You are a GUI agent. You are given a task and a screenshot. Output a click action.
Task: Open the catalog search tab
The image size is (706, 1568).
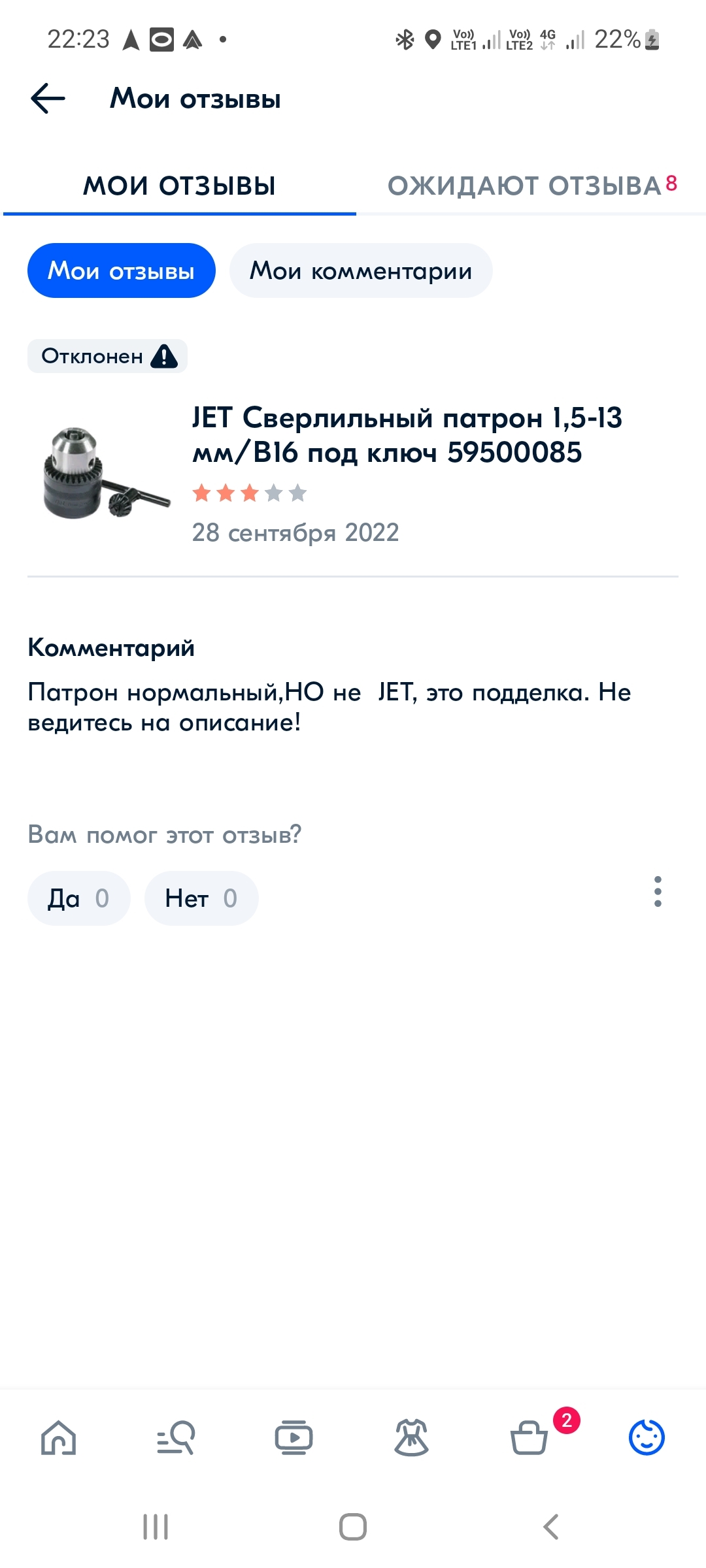pos(176,1438)
